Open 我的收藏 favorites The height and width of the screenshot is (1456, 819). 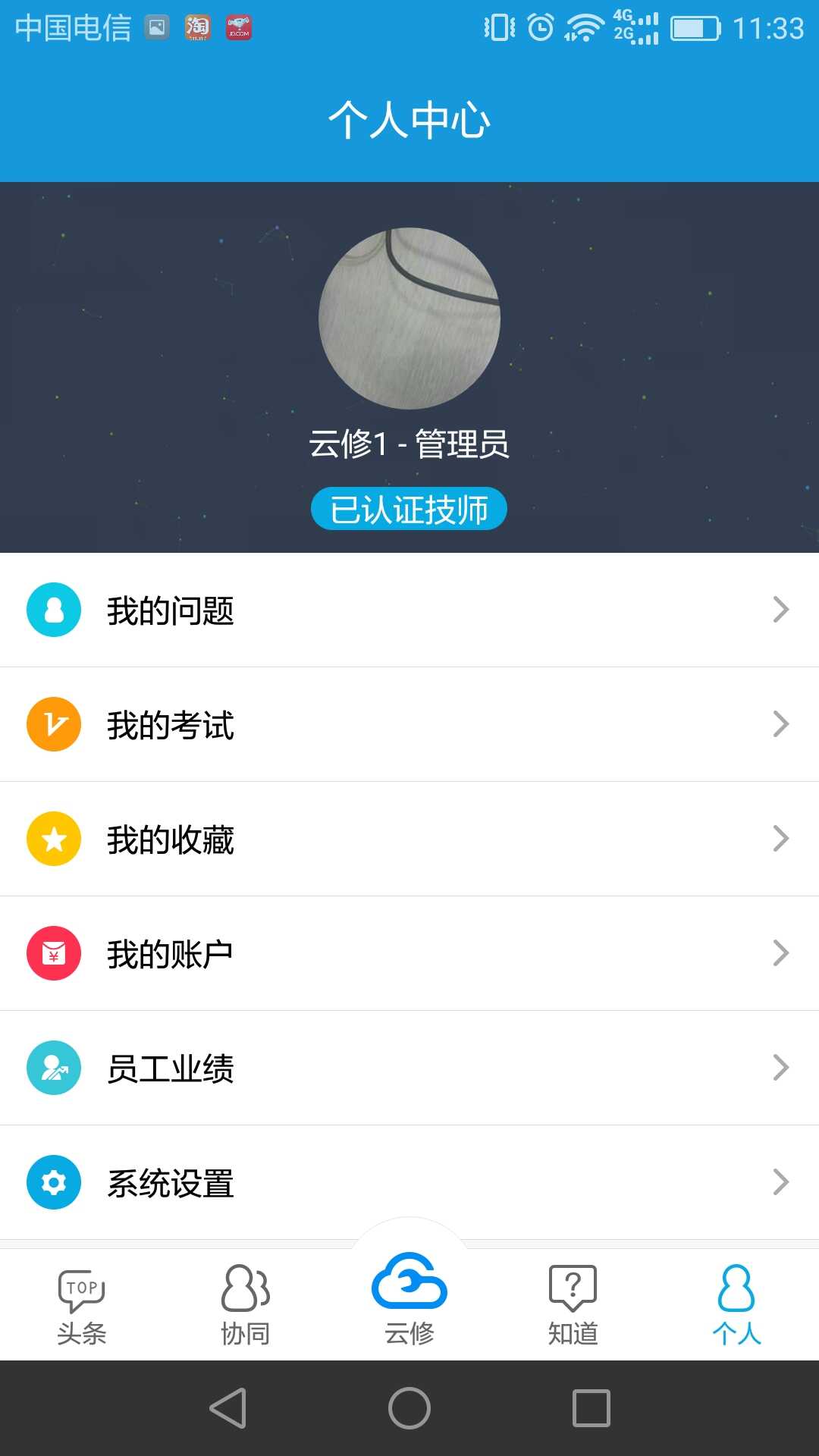409,839
